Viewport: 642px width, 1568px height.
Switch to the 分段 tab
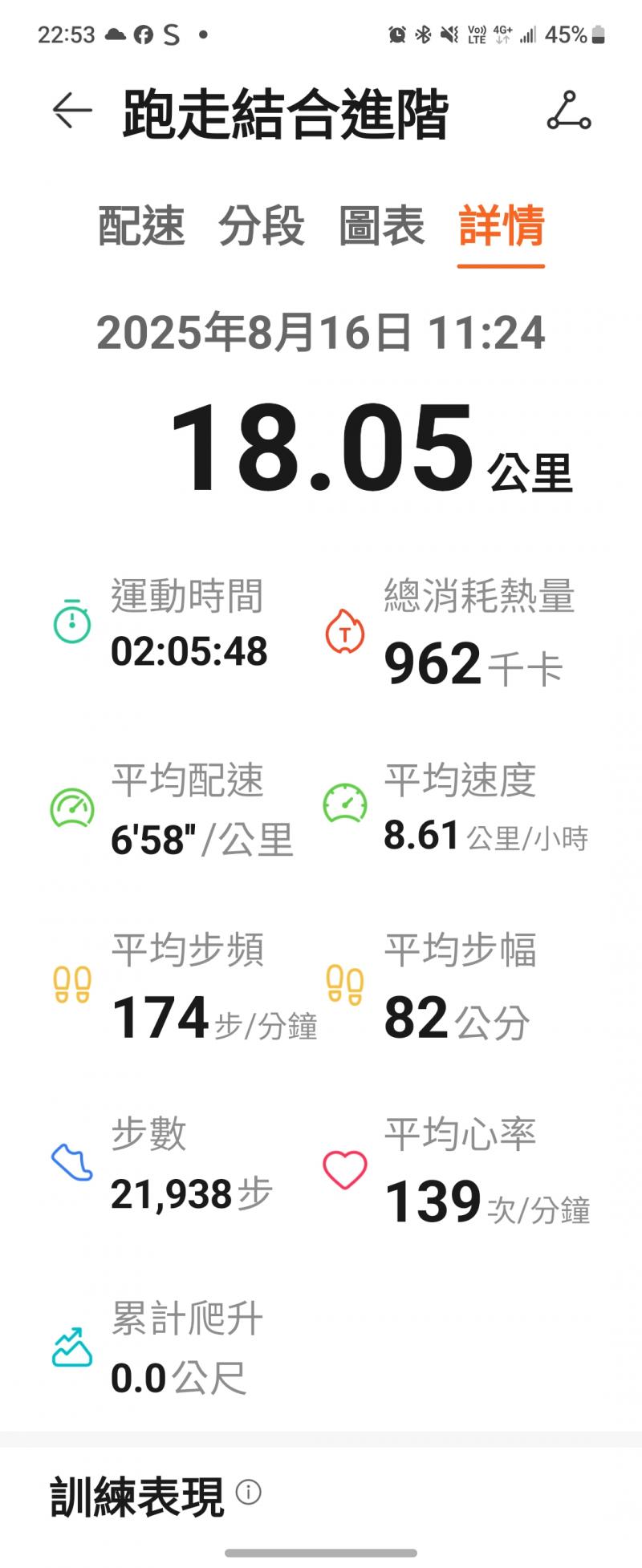point(262,225)
